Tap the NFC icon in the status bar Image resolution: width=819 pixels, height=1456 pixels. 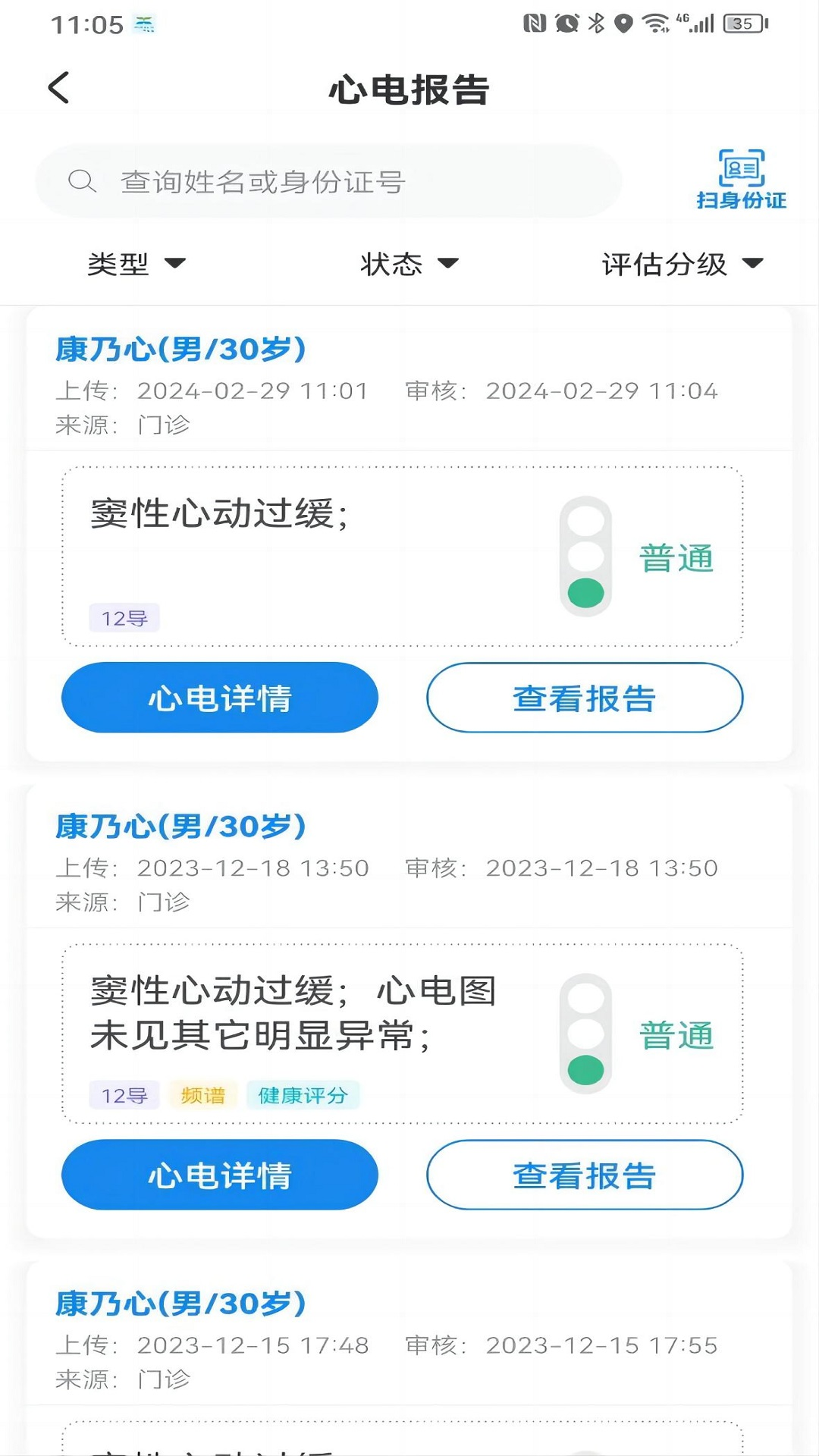pos(533,23)
